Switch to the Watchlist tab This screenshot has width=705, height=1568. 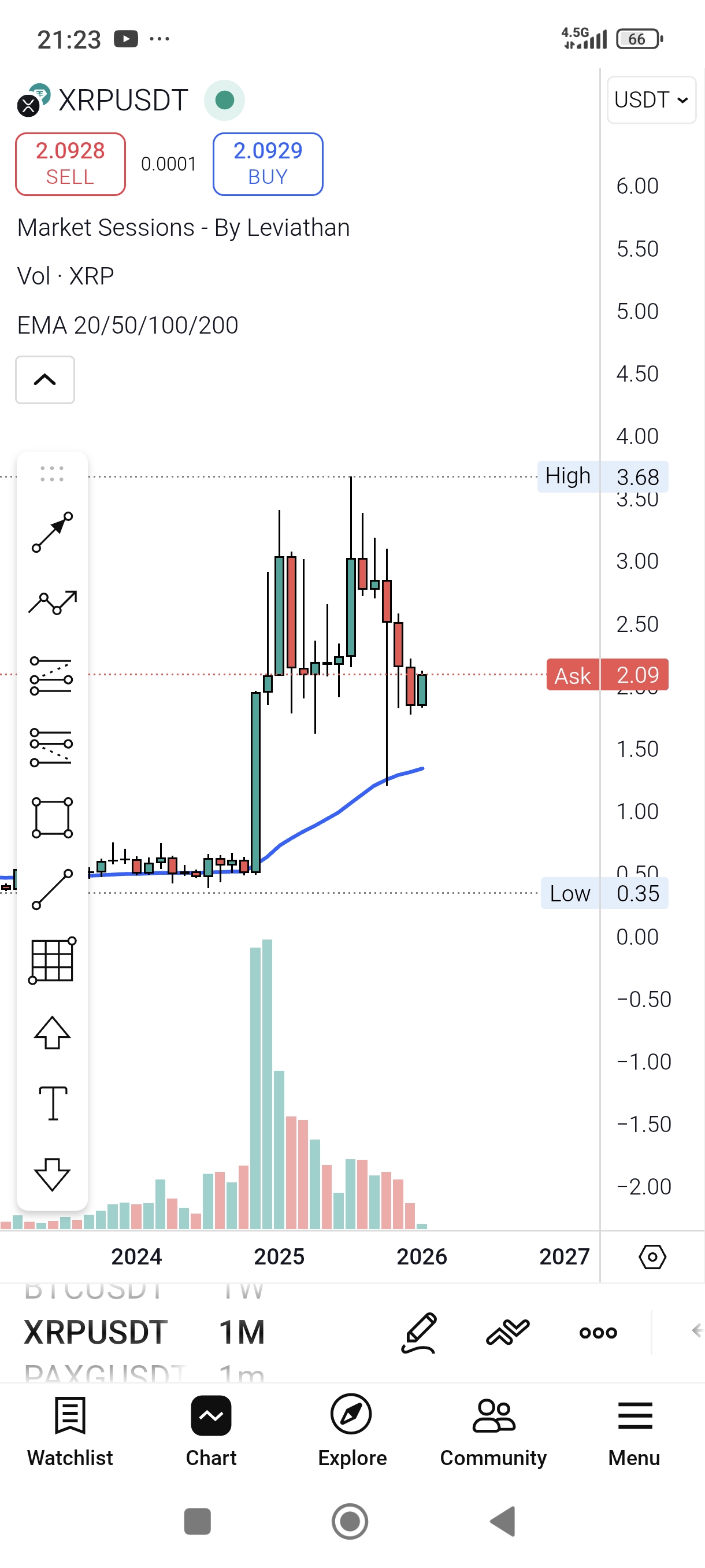pyautogui.click(x=70, y=1430)
